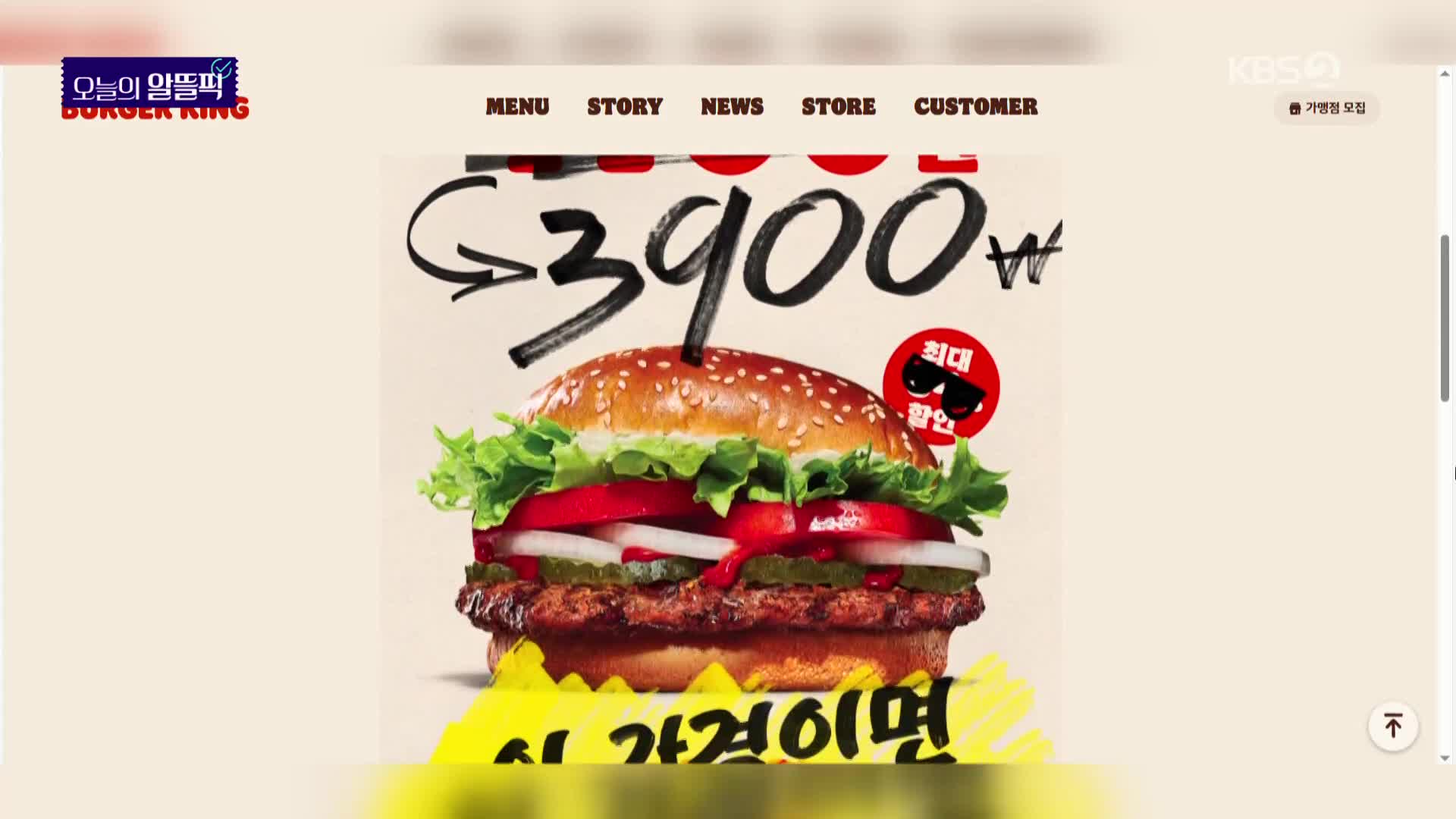Tap the 가맹점 모집 button
The height and width of the screenshot is (819, 1456).
click(x=1326, y=108)
